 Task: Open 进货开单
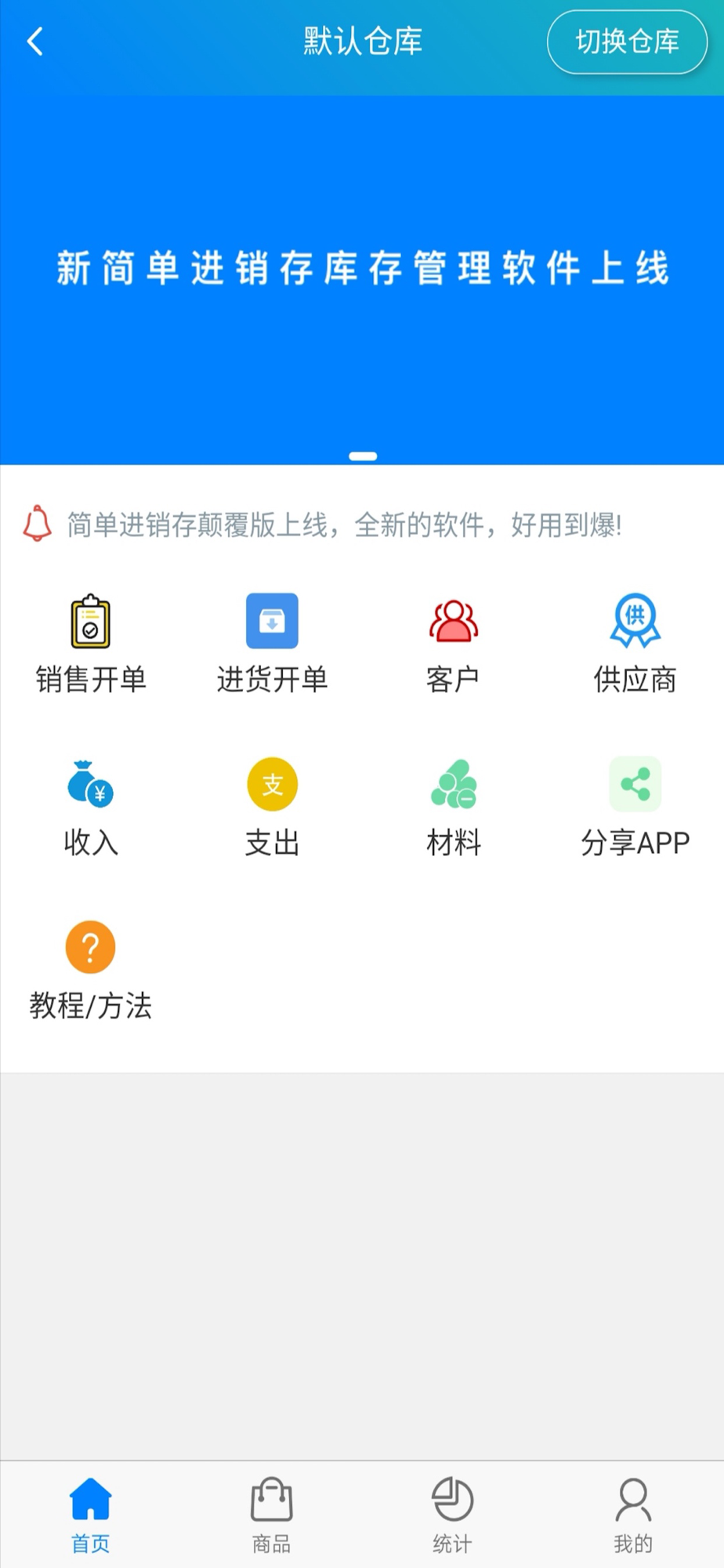(272, 644)
